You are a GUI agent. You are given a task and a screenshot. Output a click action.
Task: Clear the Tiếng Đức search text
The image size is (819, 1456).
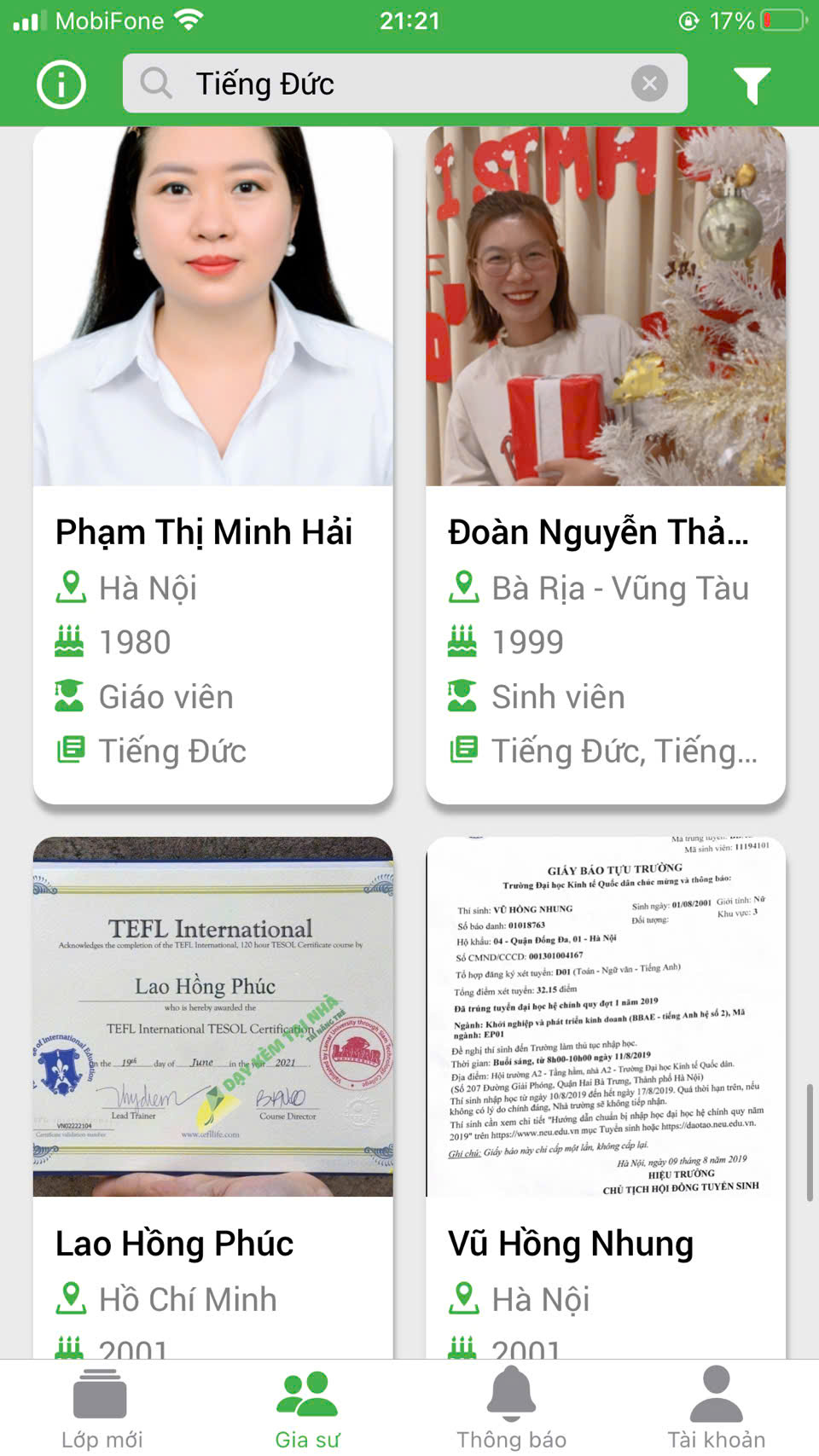pyautogui.click(x=649, y=84)
